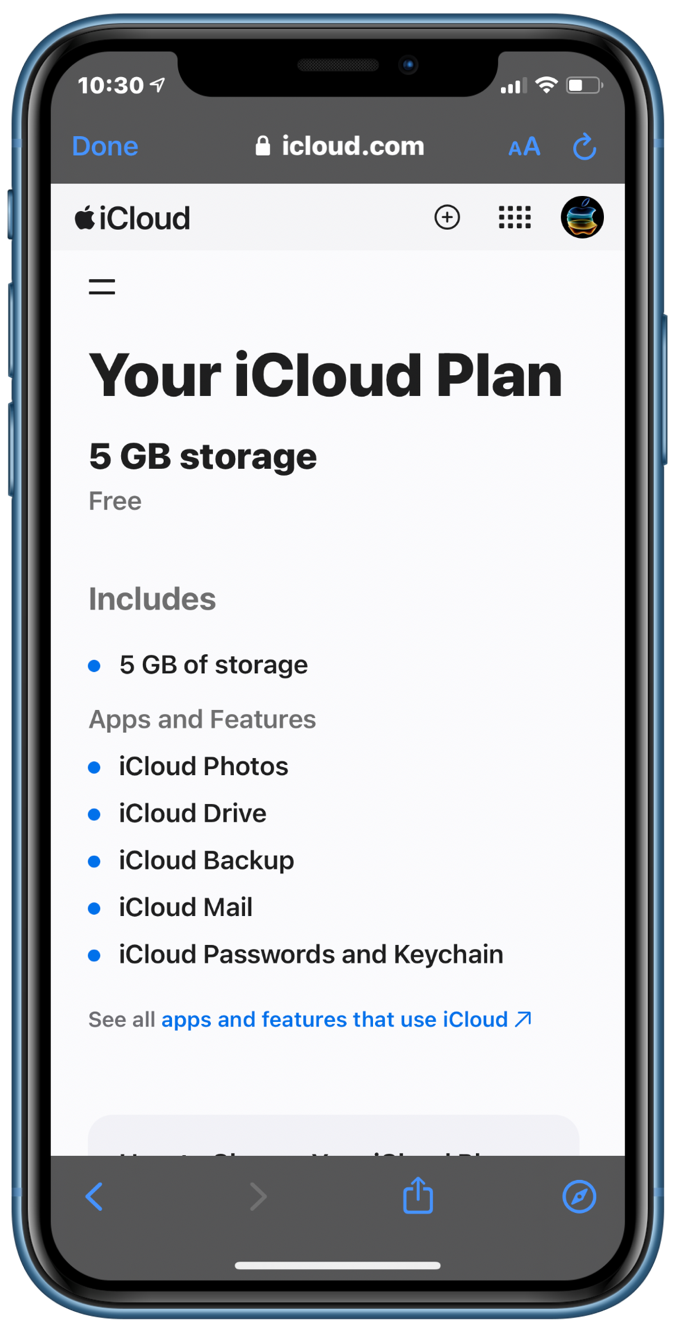Open the iCloud apps grid launcher

click(x=514, y=217)
